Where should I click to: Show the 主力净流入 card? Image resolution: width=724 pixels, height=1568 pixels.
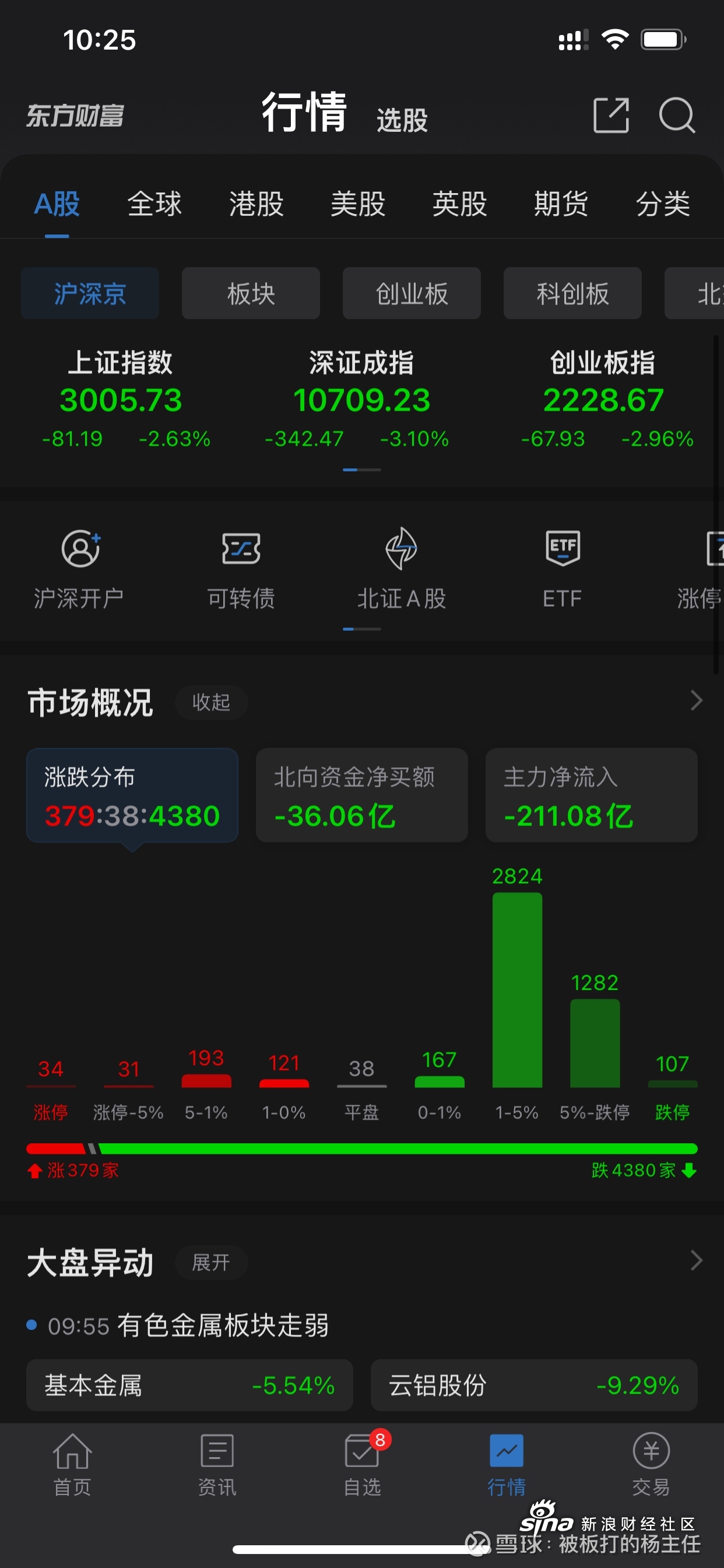[591, 795]
